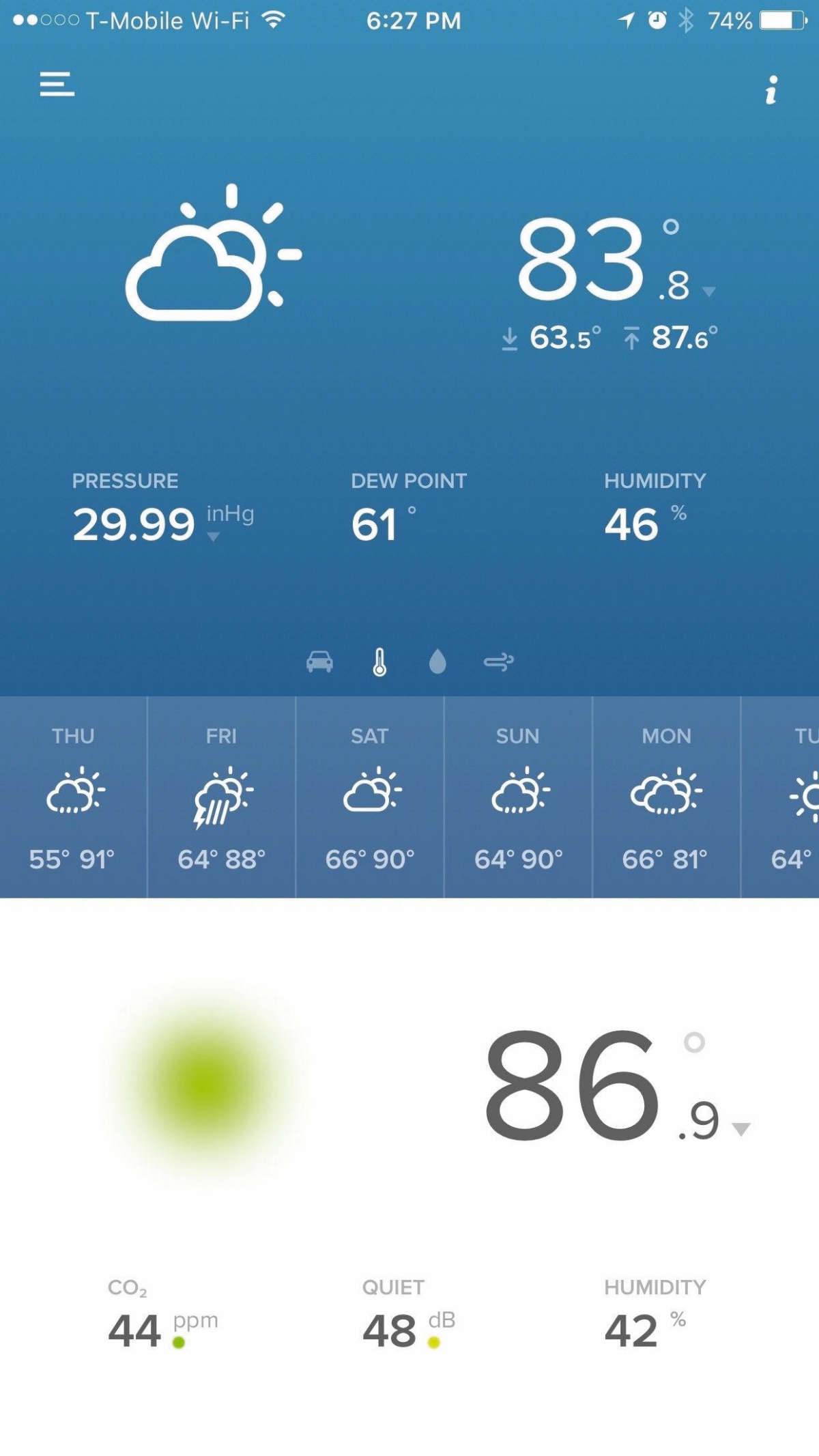Open the pressure 29.99 inHg reading
Viewport: 819px width, 1456px height.
pyautogui.click(x=163, y=524)
